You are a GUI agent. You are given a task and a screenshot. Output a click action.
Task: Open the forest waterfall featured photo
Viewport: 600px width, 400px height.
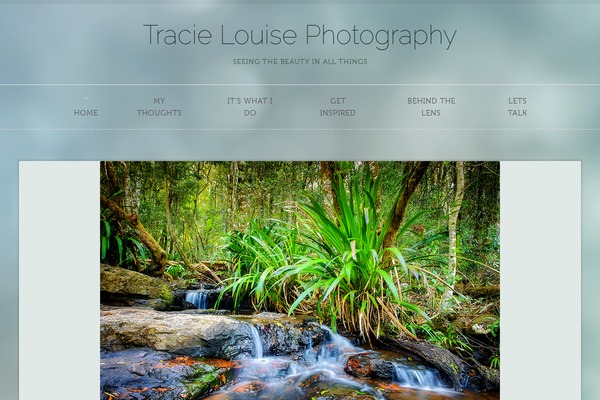pyautogui.click(x=300, y=280)
